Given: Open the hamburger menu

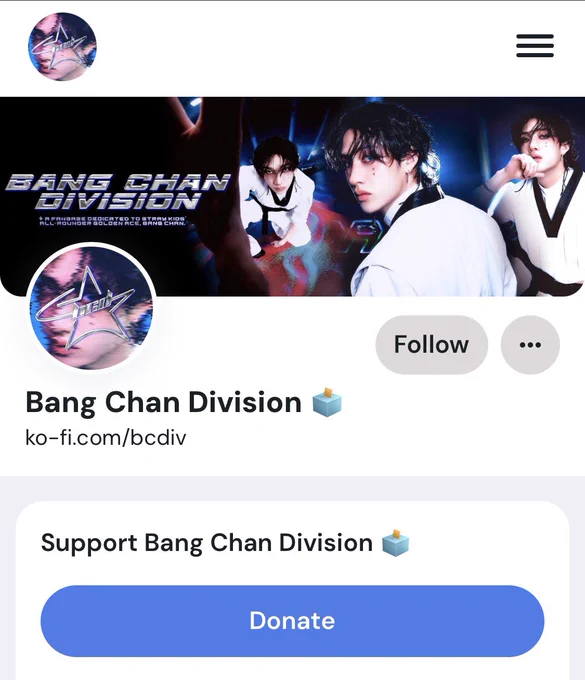Looking at the screenshot, I should [x=535, y=46].
